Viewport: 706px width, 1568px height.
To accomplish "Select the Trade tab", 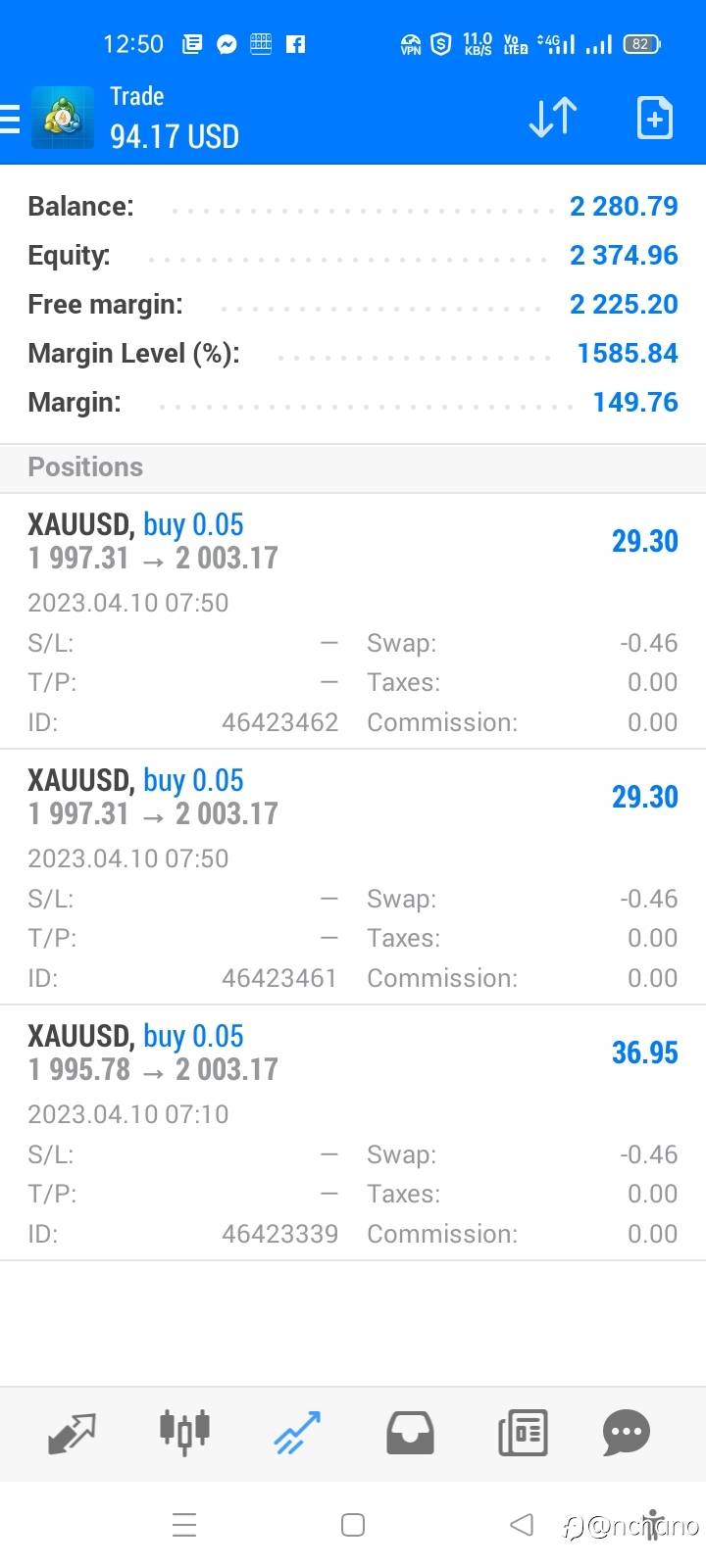I will (x=297, y=1433).
